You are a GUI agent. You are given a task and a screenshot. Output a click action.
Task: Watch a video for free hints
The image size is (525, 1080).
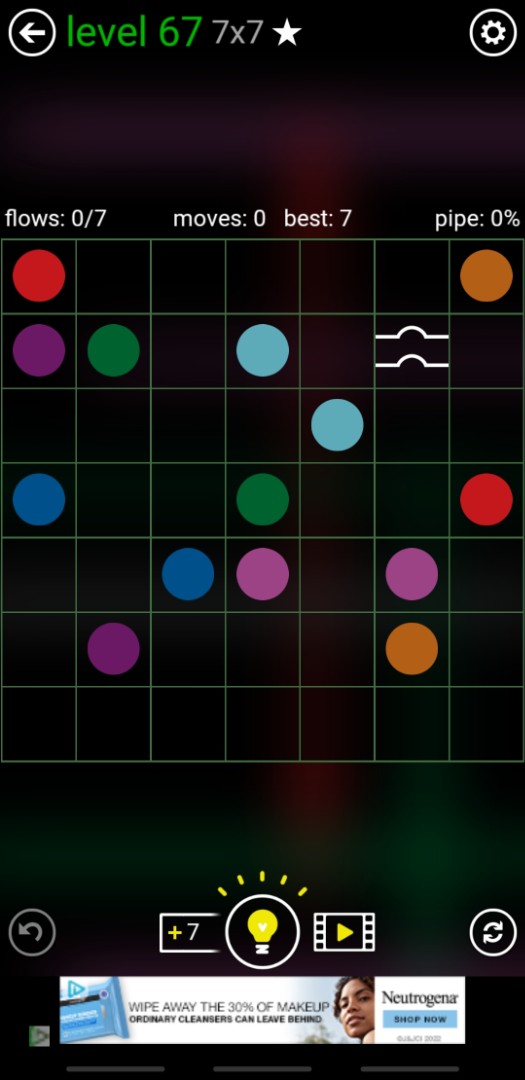pyautogui.click(x=344, y=932)
